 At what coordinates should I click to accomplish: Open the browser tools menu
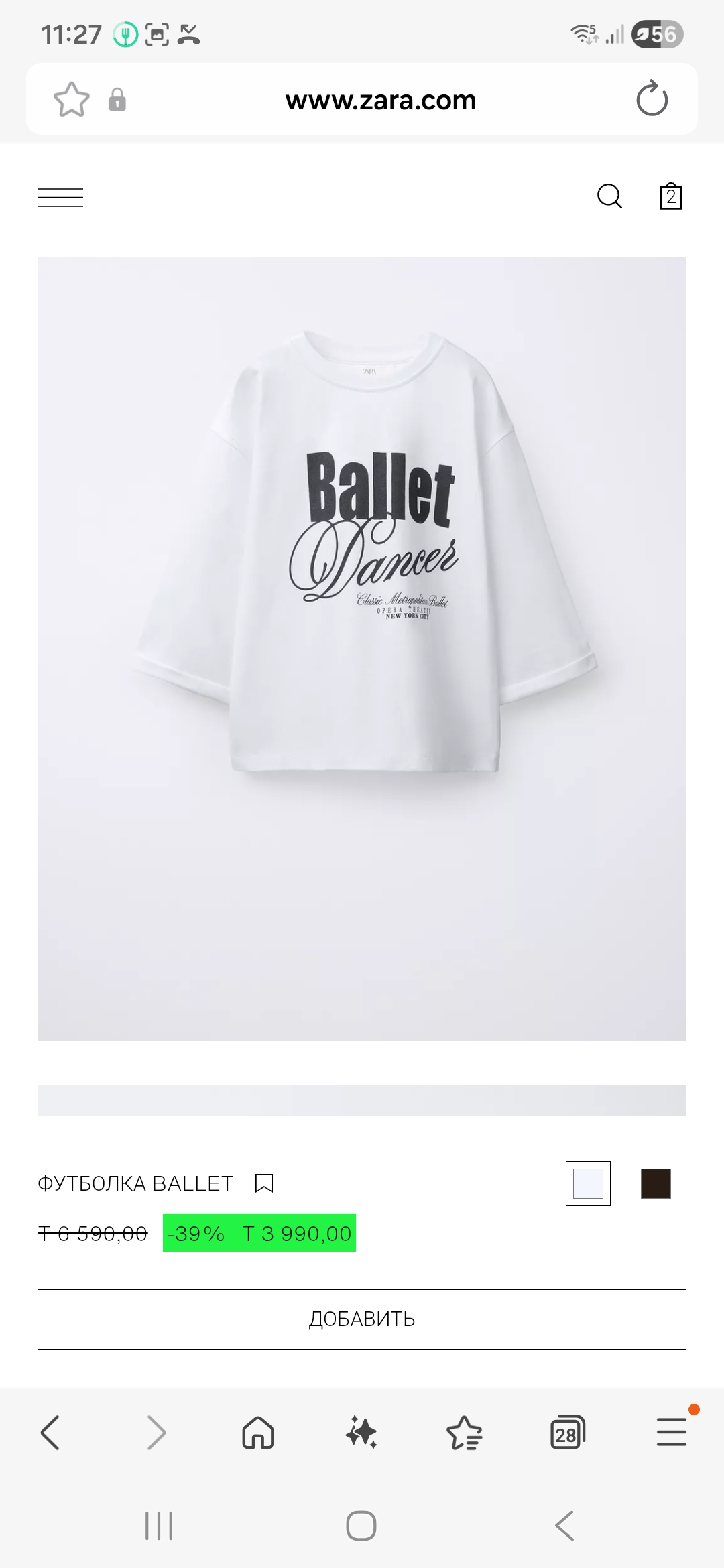coord(671,1433)
